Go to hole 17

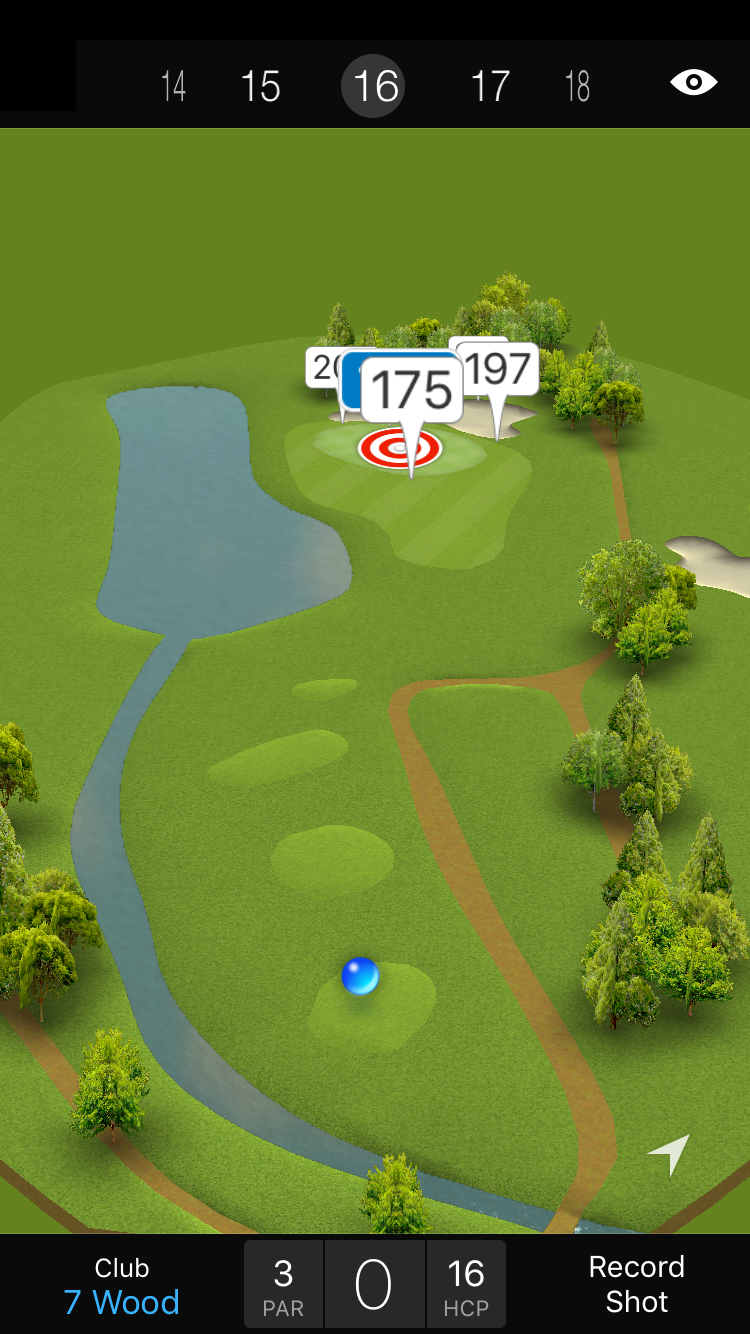(490, 86)
